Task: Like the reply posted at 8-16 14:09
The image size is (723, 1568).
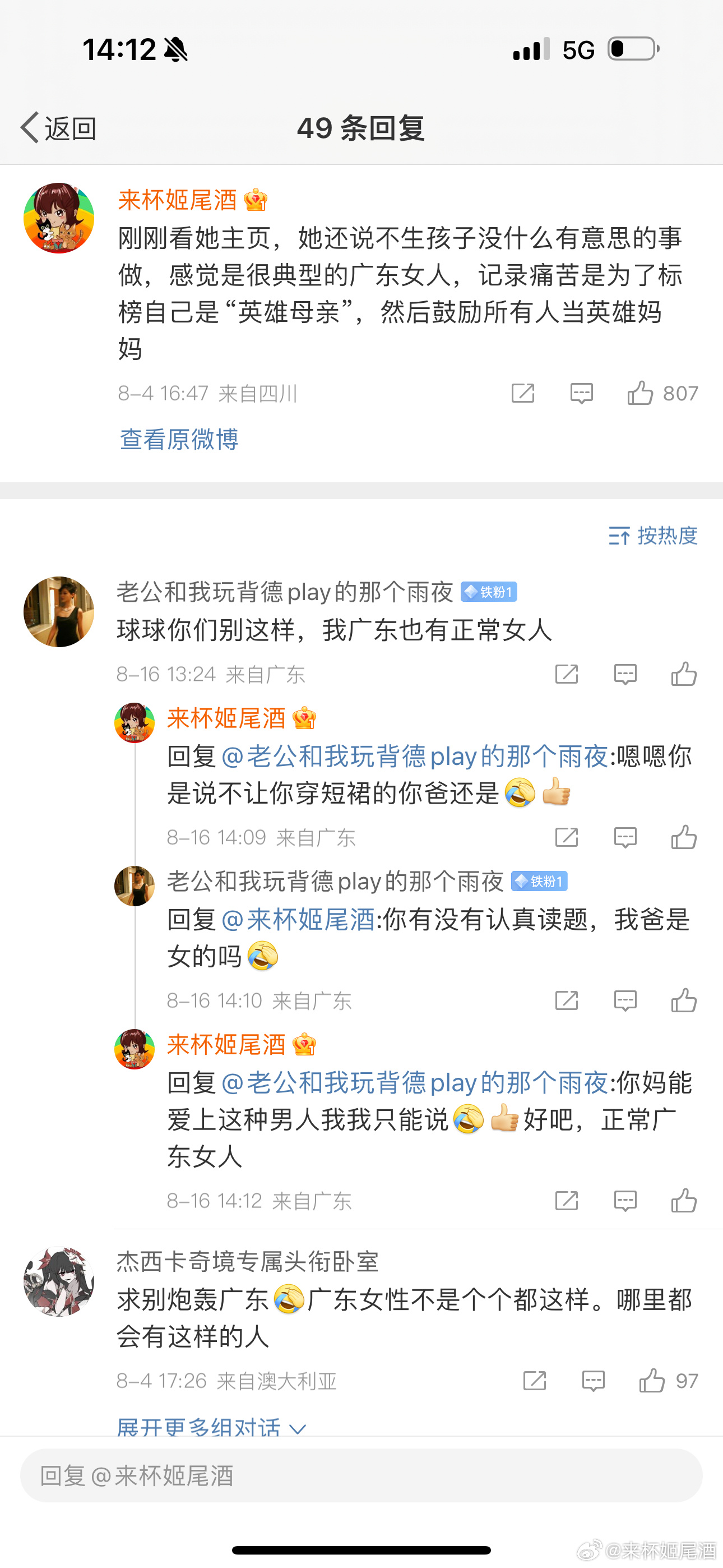Action: (x=683, y=838)
